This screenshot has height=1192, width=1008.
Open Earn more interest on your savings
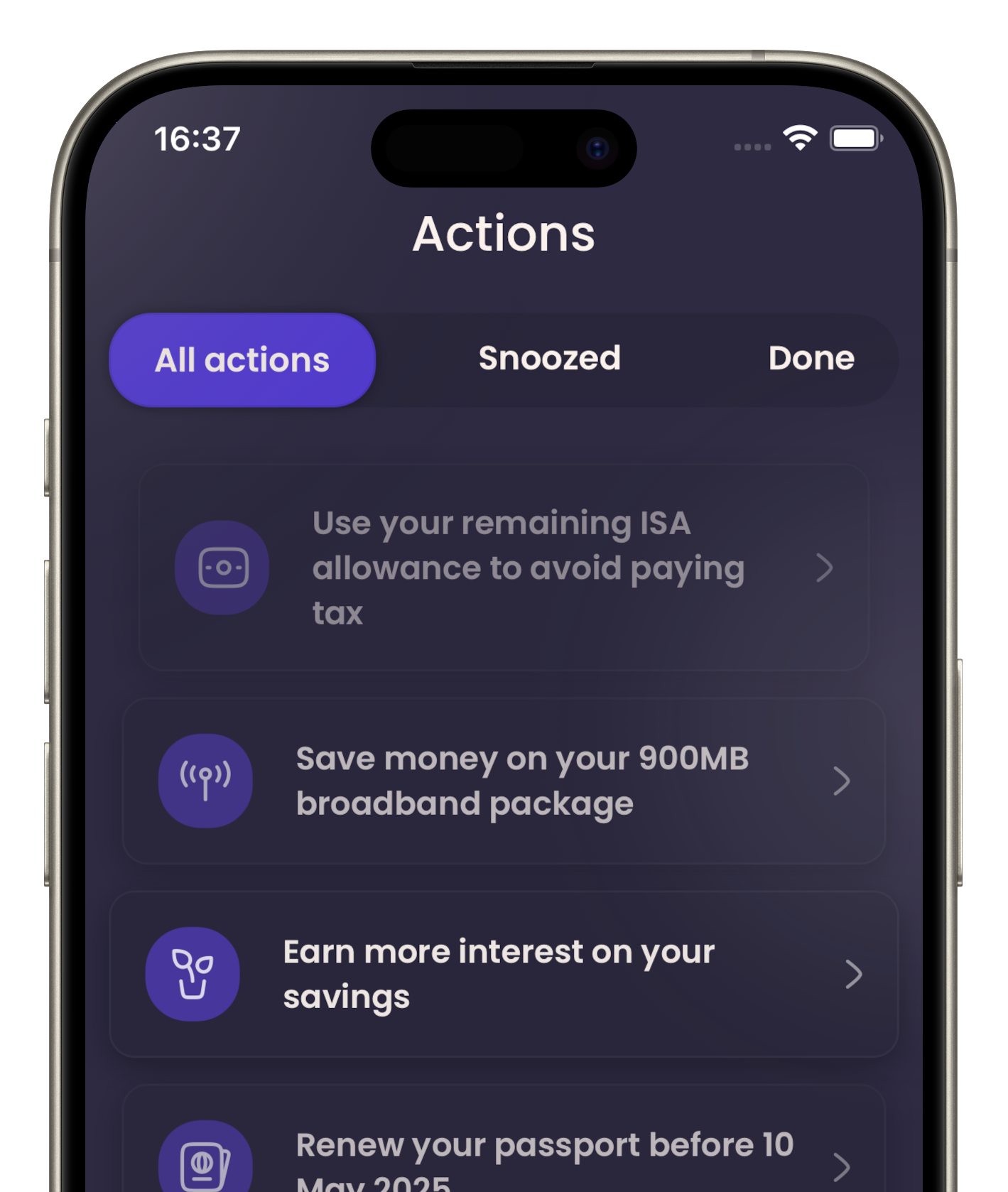[504, 974]
